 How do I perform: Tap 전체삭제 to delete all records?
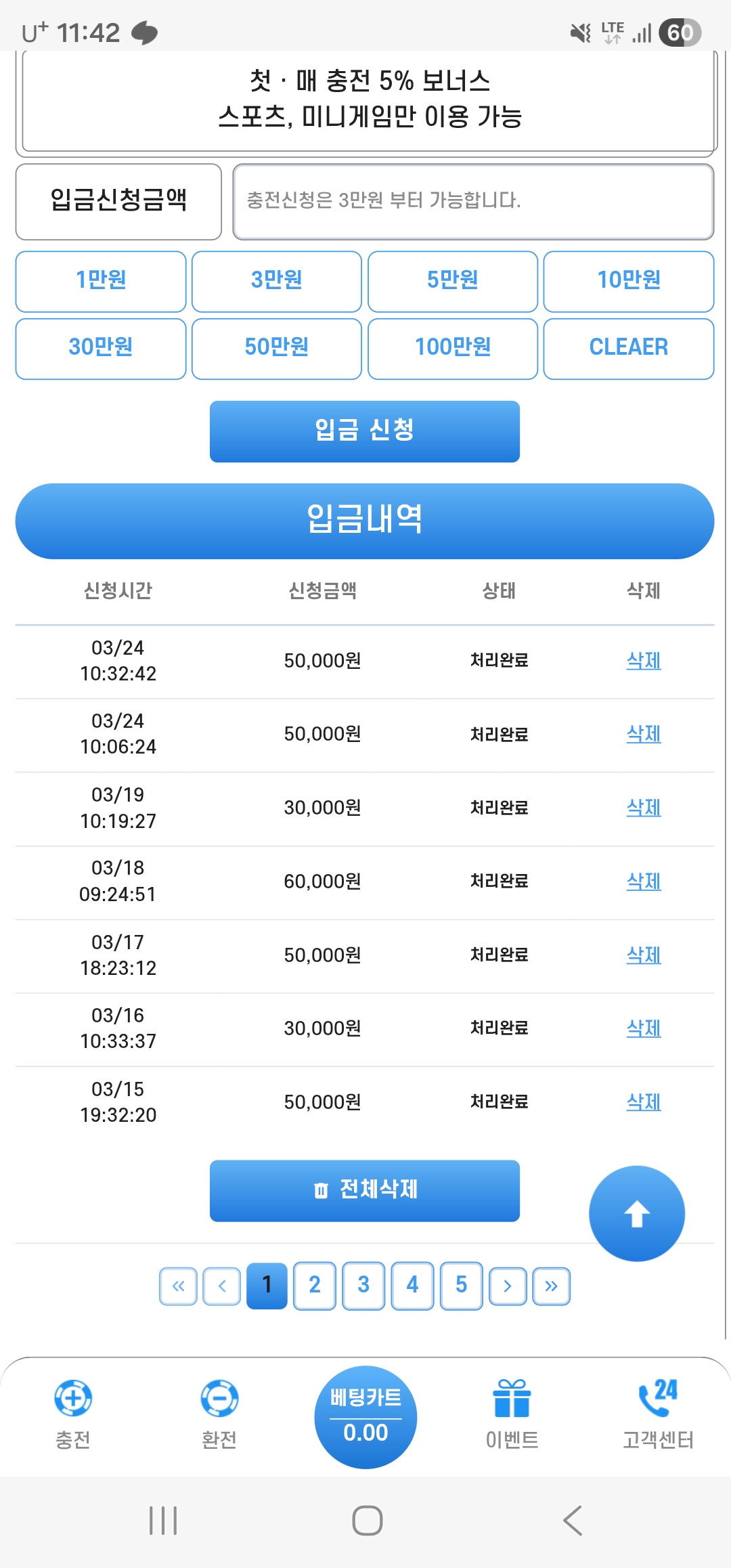(x=365, y=1190)
